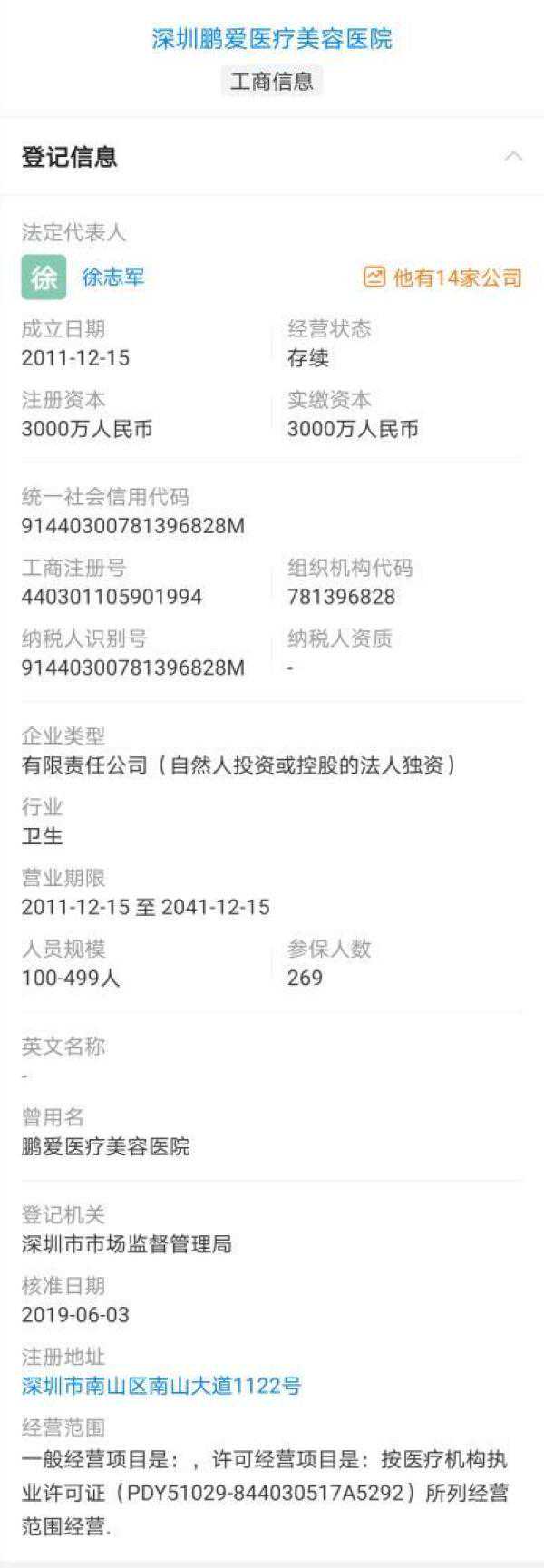View 他有14家公司 list
Image resolution: width=544 pixels, height=1568 pixels.
pyautogui.click(x=443, y=278)
